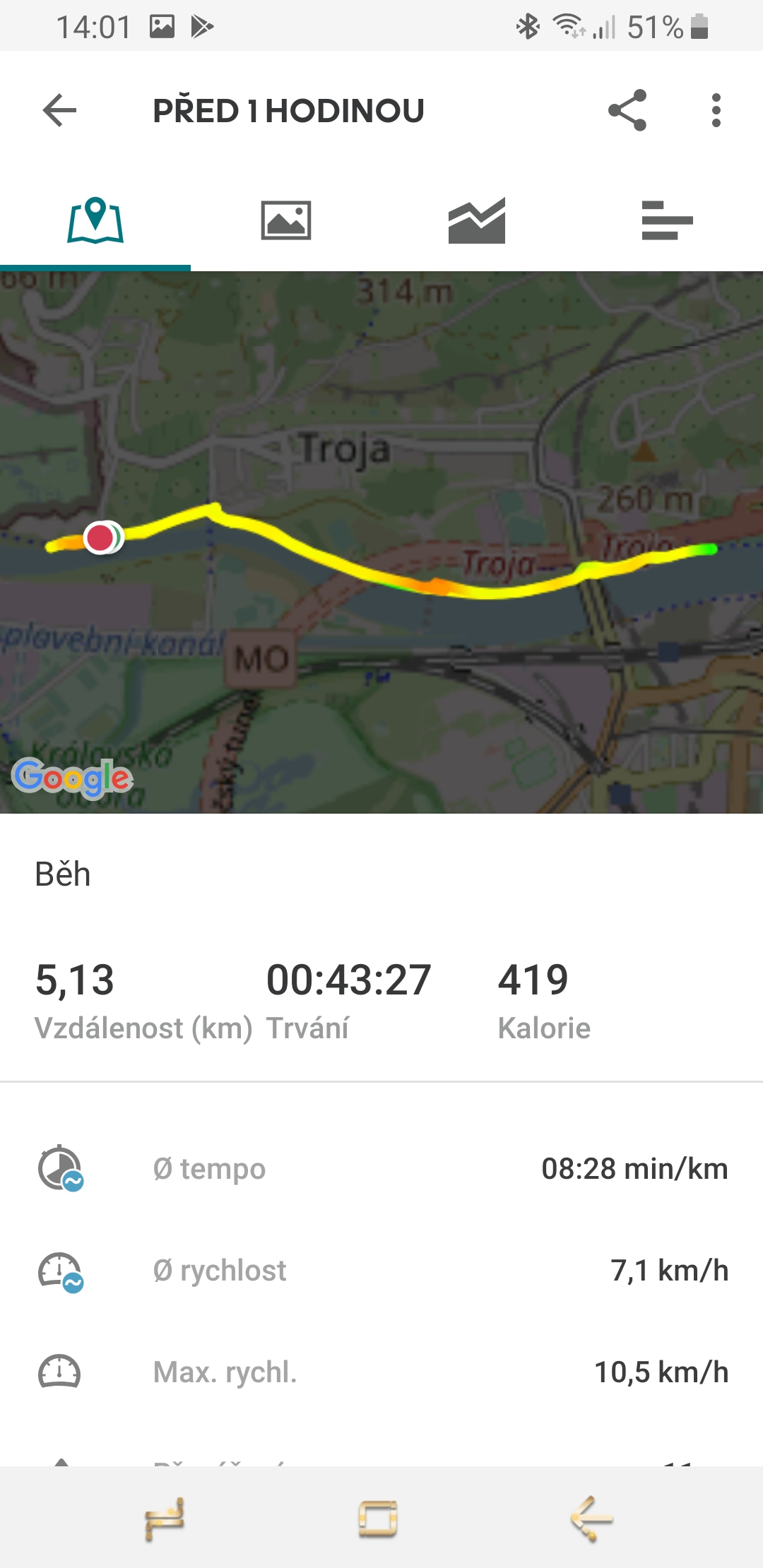
Task: Open the route map of Troja
Action: pos(381,542)
